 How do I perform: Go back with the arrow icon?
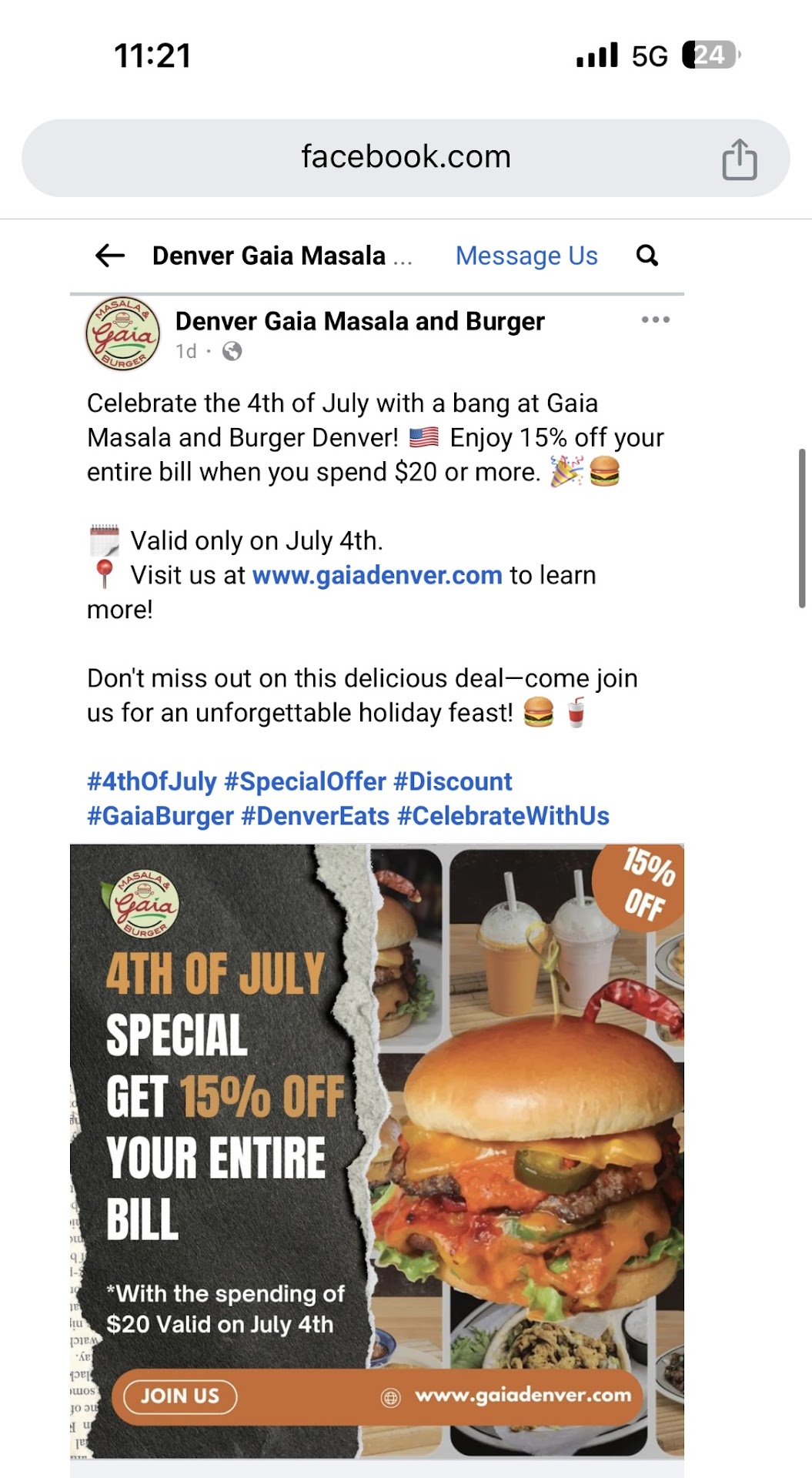[110, 256]
